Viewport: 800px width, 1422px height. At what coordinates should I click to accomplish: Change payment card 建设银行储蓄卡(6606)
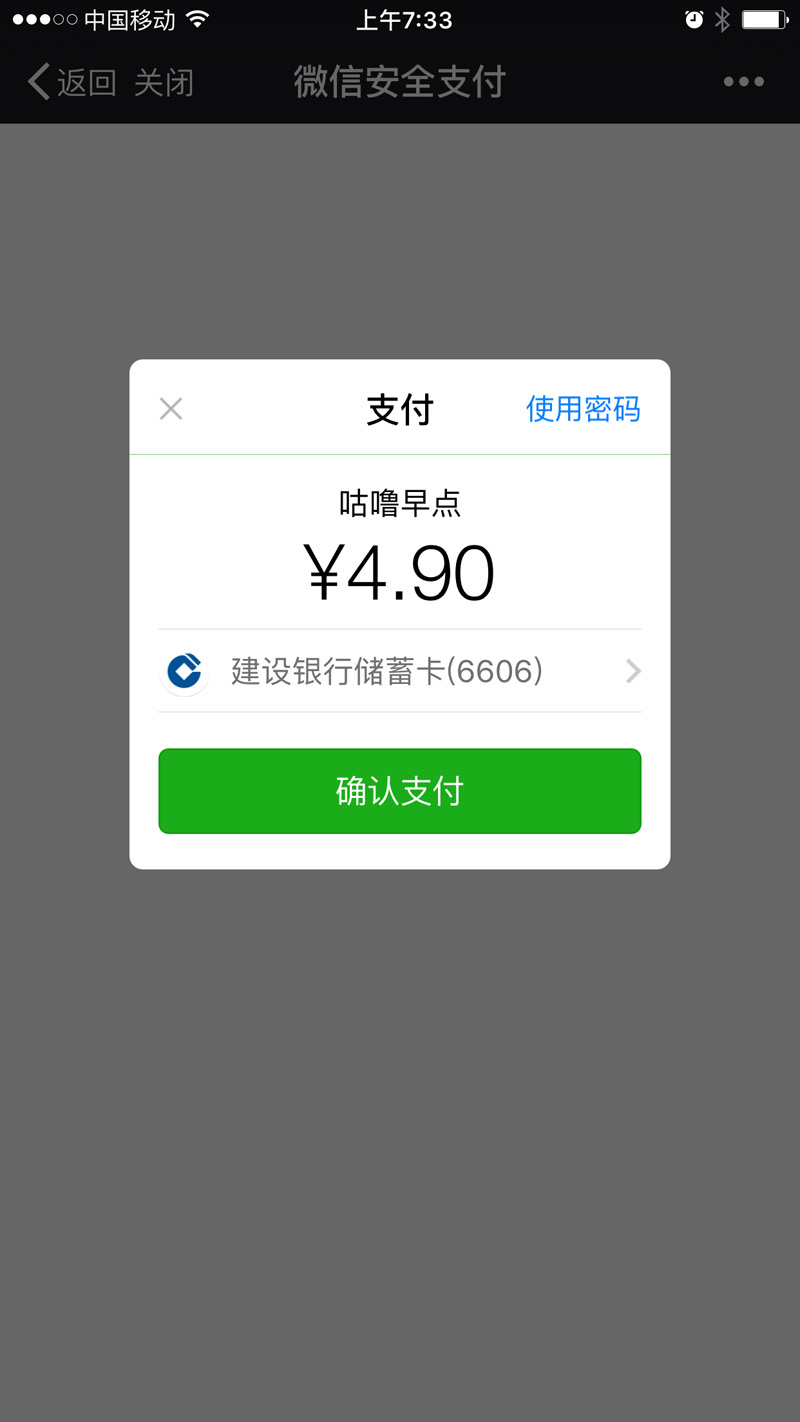click(x=399, y=671)
